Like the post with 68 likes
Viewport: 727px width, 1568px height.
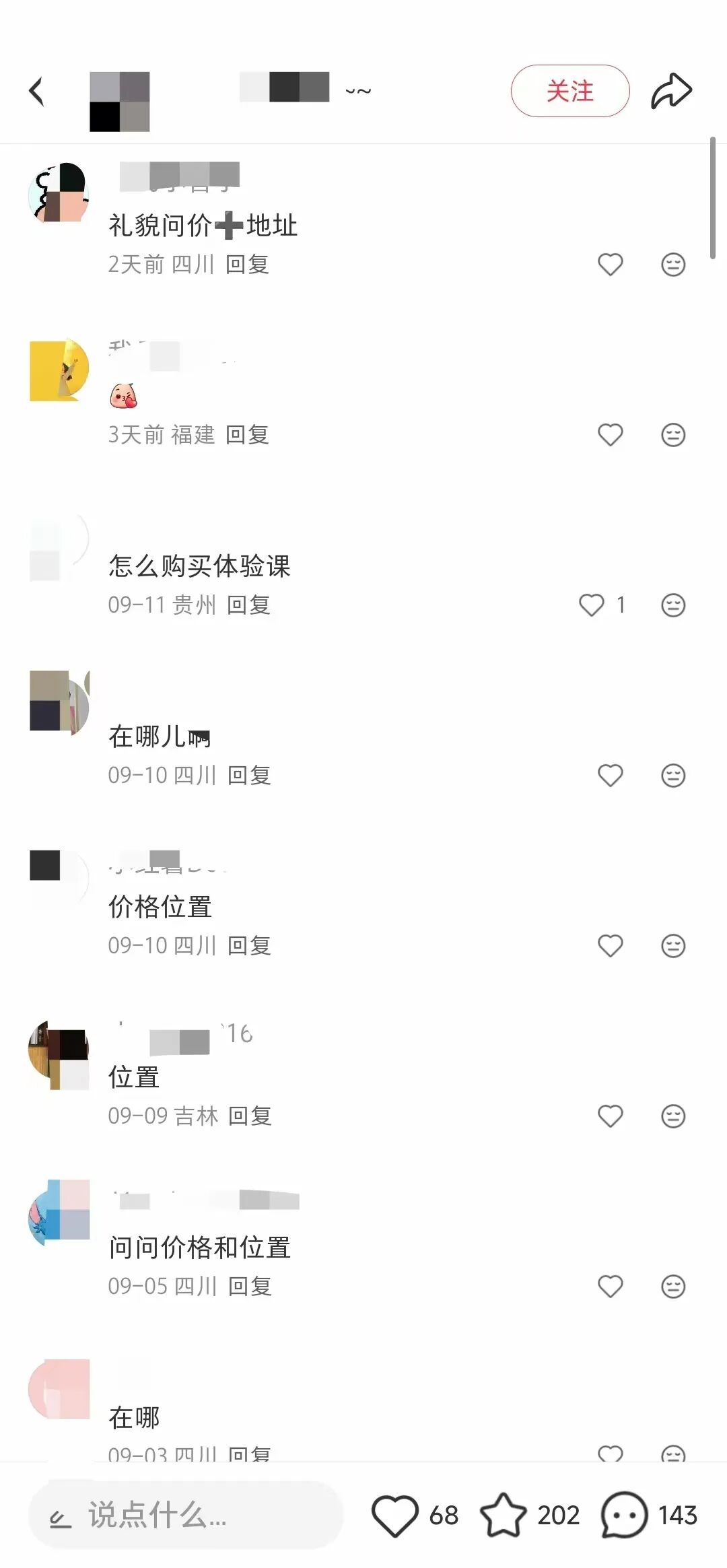point(395,1515)
